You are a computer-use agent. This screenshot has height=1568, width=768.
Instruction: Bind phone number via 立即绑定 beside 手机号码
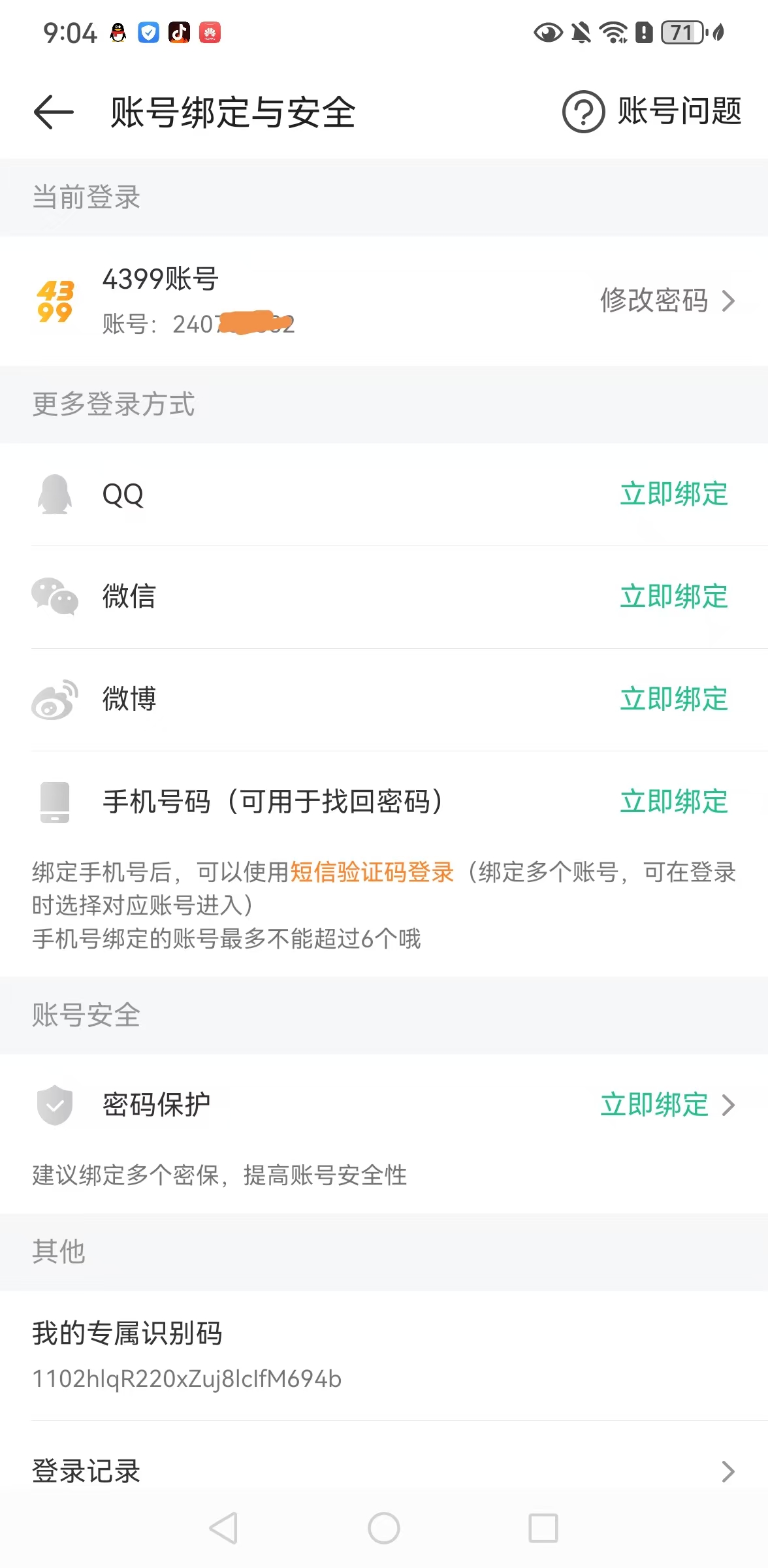tap(674, 802)
